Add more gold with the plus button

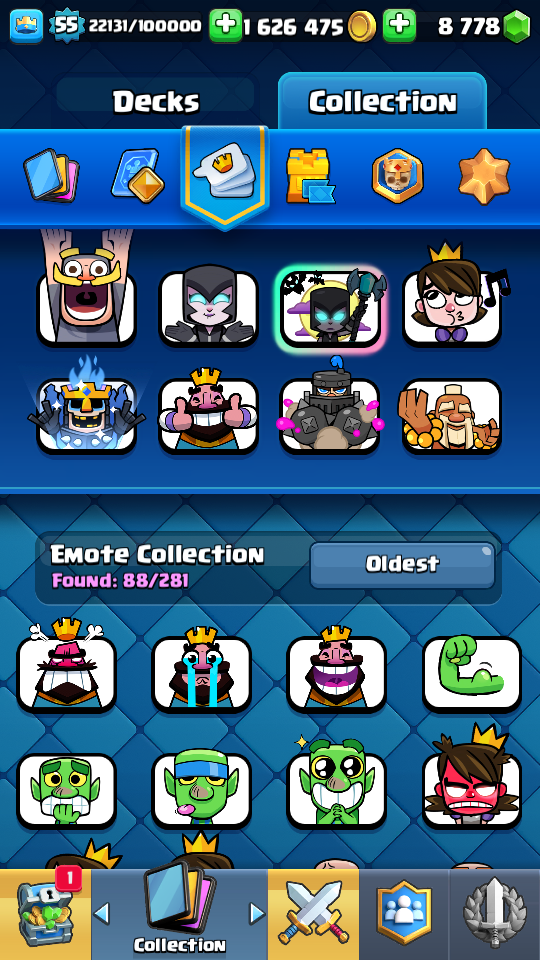click(225, 26)
